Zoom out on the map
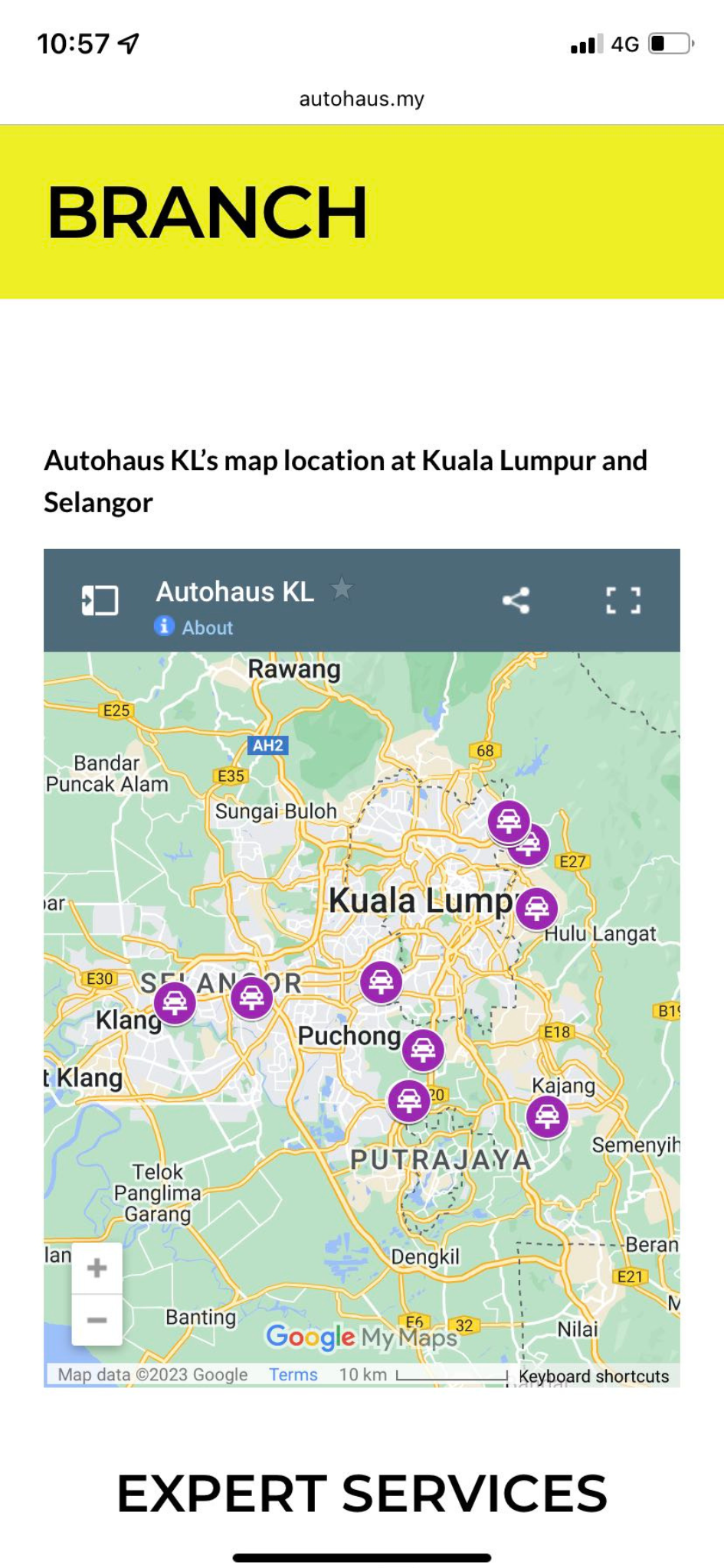 pyautogui.click(x=97, y=1320)
